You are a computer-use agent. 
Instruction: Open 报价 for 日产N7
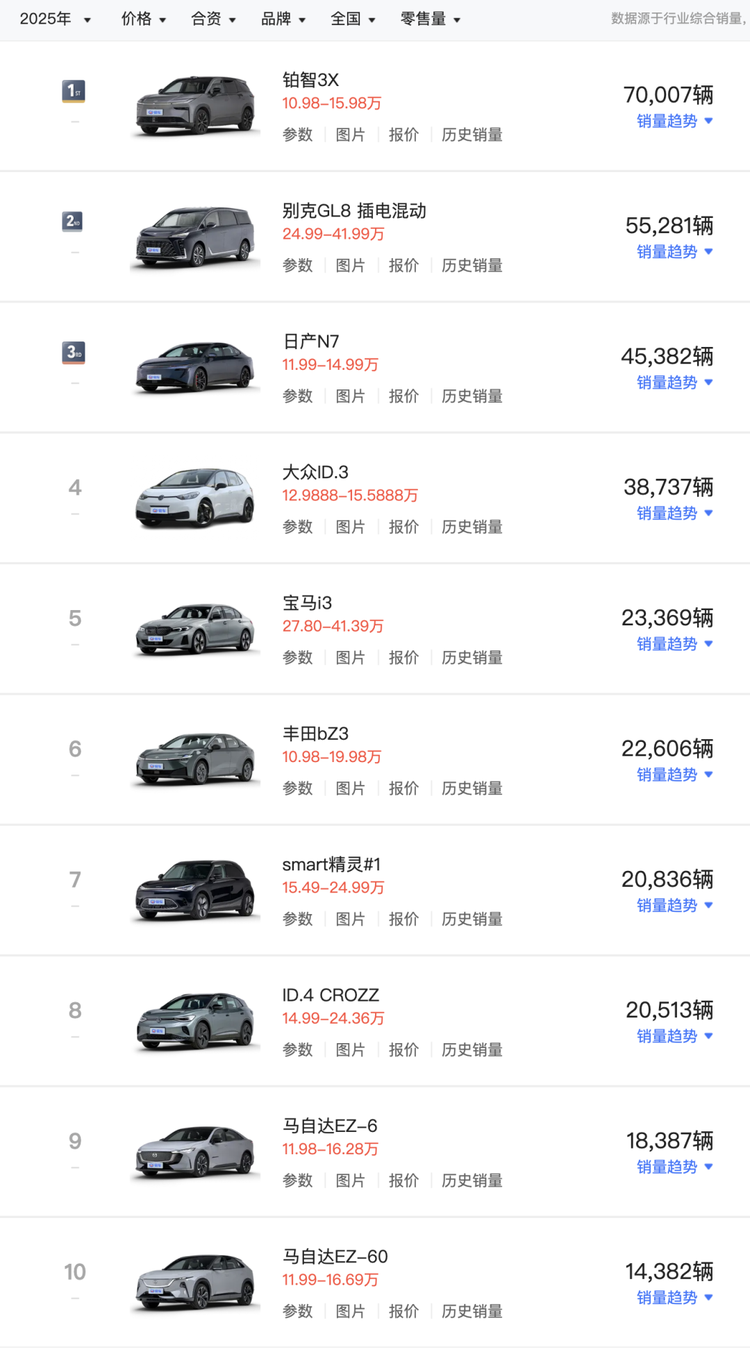point(403,396)
